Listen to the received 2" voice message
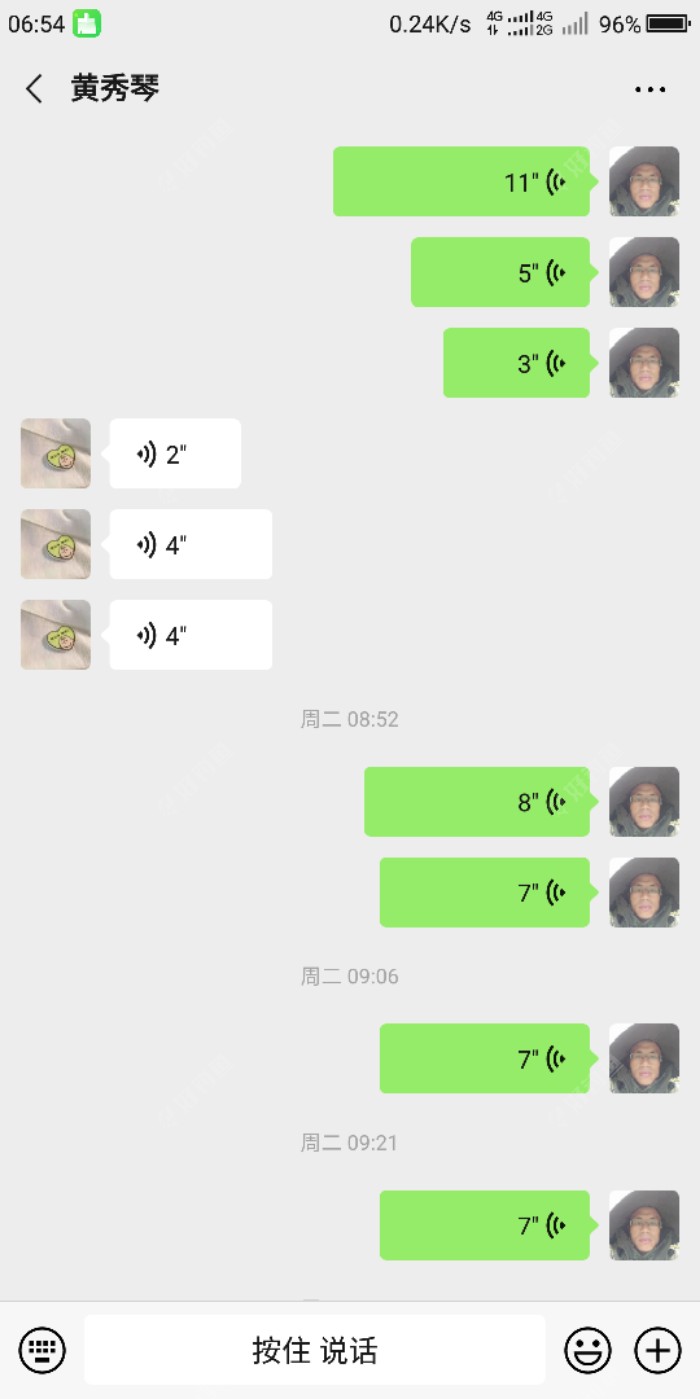Image resolution: width=700 pixels, height=1399 pixels. coord(175,454)
